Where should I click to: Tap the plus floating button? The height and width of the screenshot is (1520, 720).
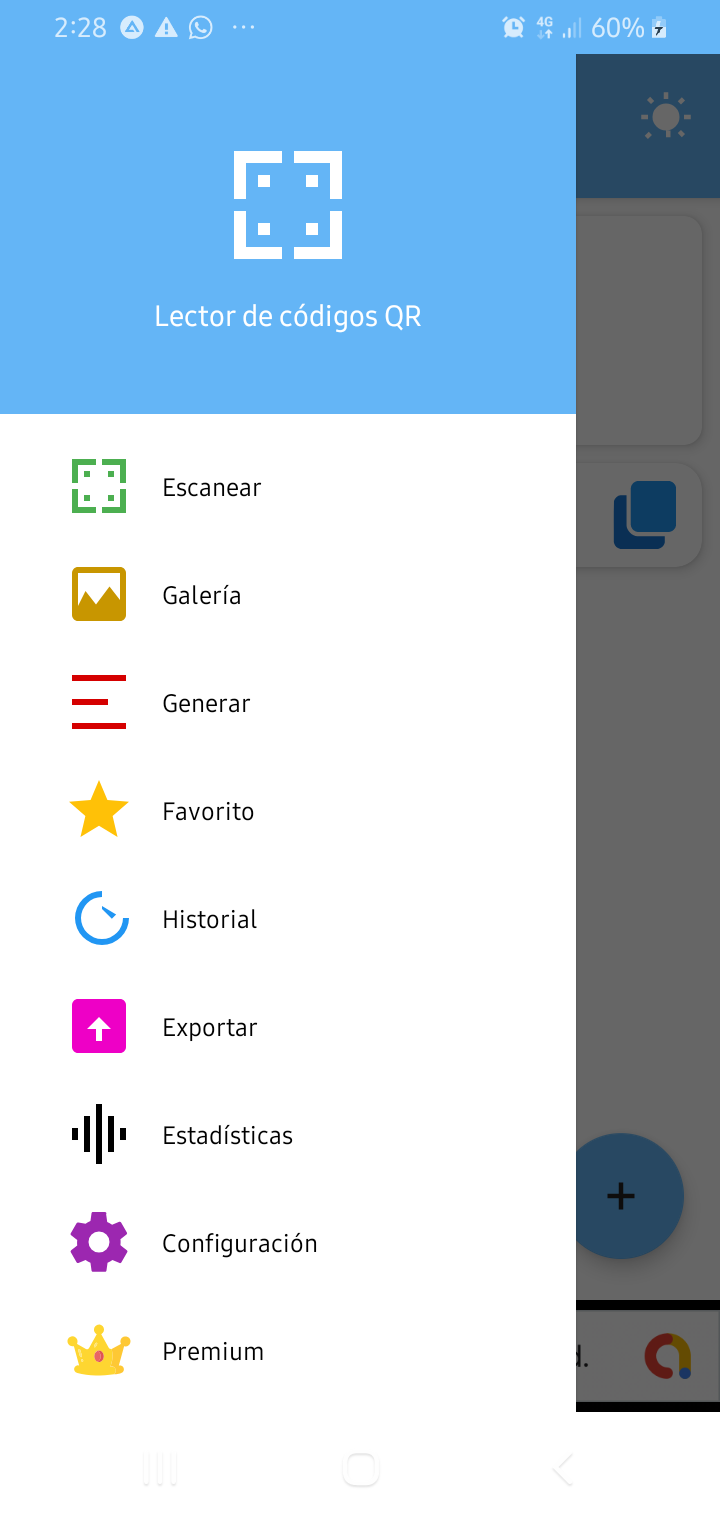tap(622, 1196)
